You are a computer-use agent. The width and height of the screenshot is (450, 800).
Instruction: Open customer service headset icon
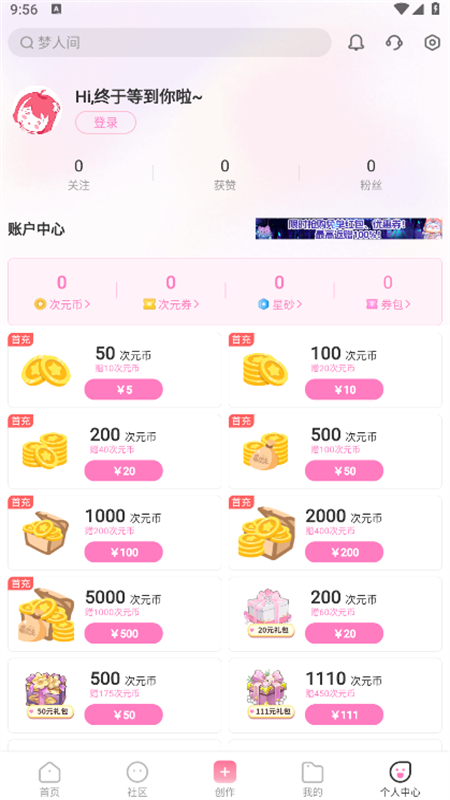394,42
